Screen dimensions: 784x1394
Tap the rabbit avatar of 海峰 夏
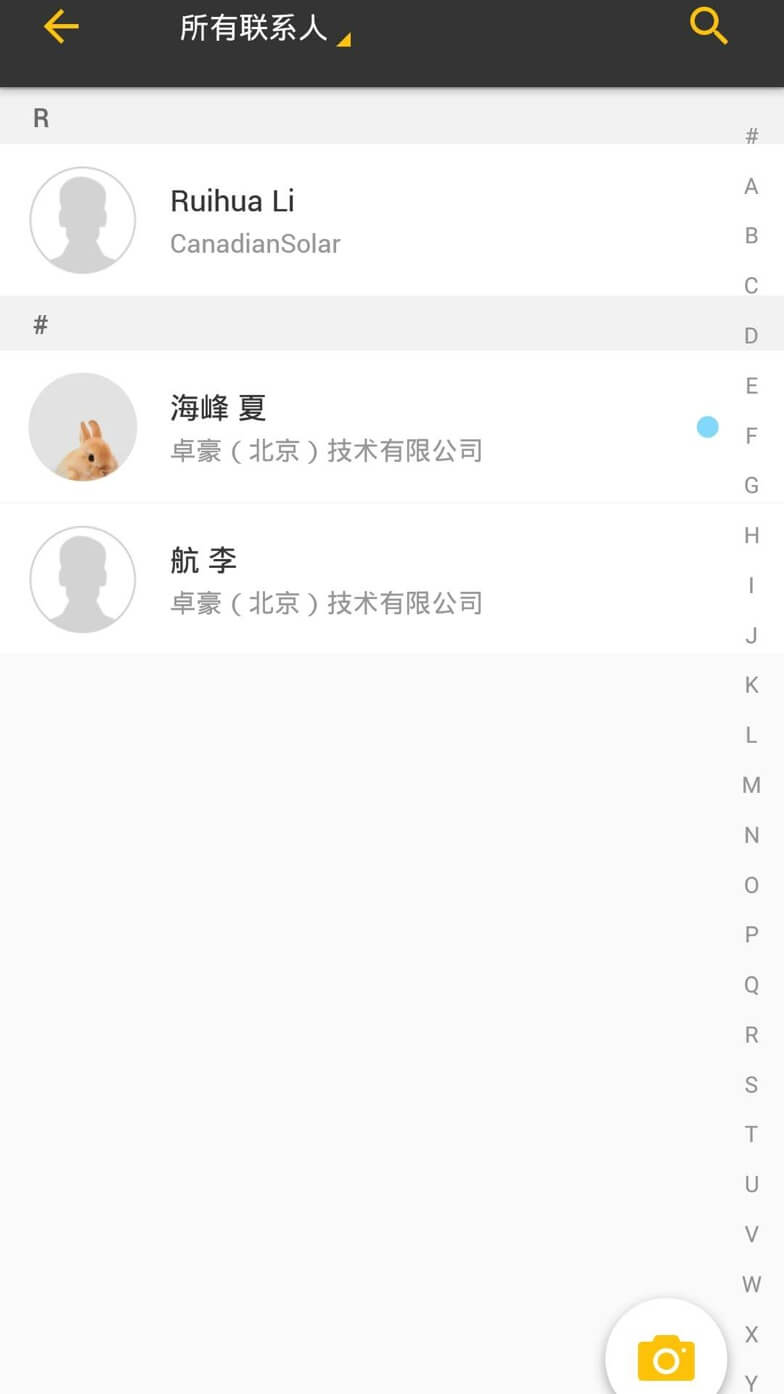tap(83, 426)
